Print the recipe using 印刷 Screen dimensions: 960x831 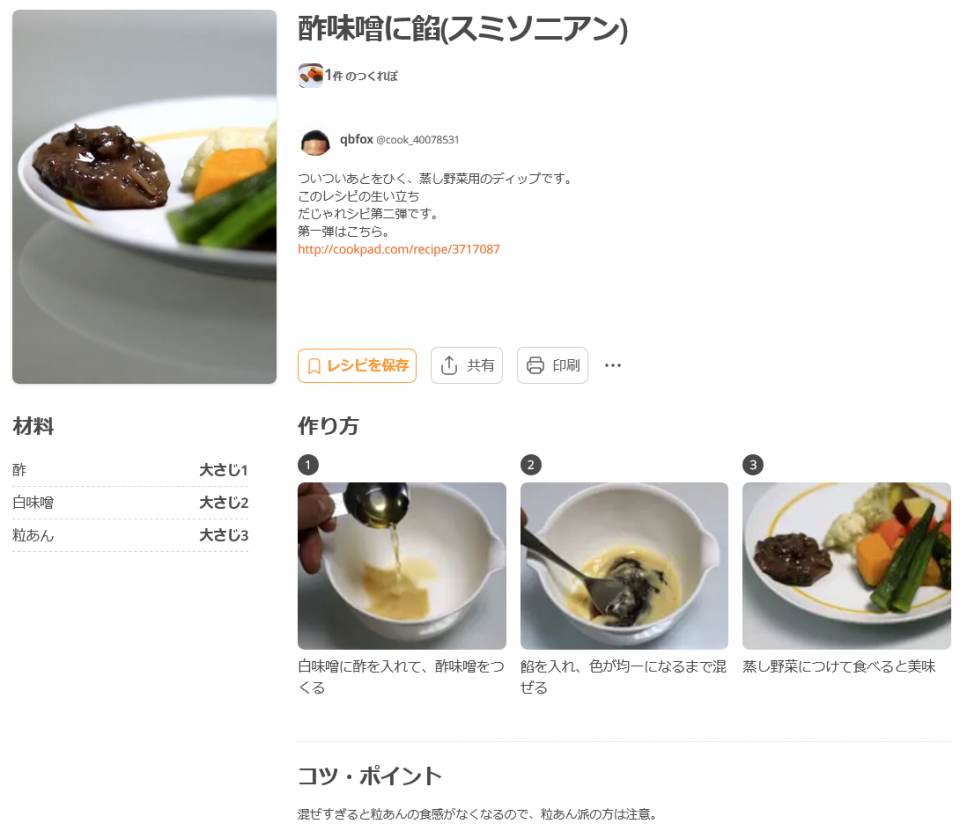coord(552,365)
